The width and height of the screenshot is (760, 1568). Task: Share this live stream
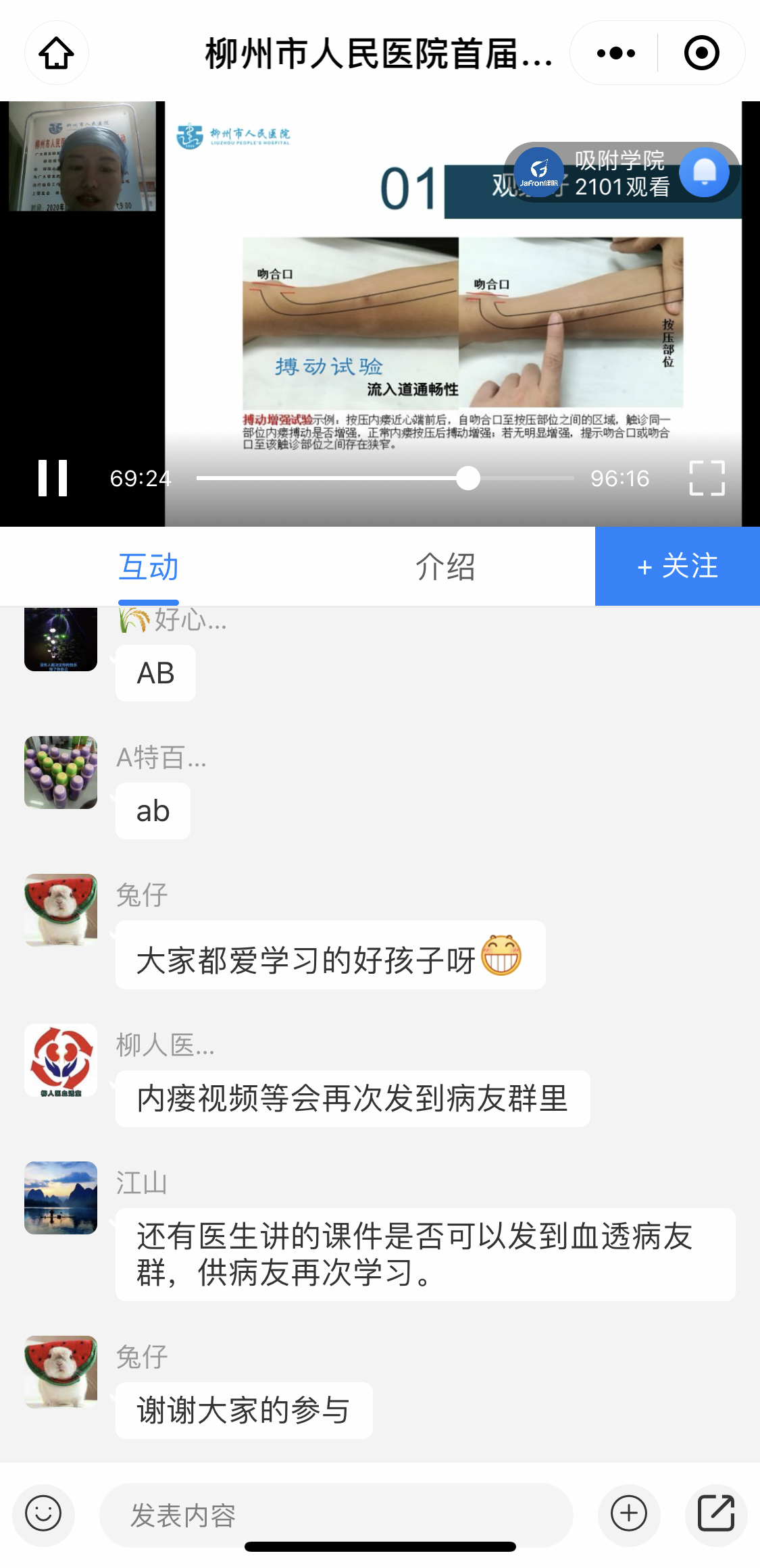(x=715, y=1513)
